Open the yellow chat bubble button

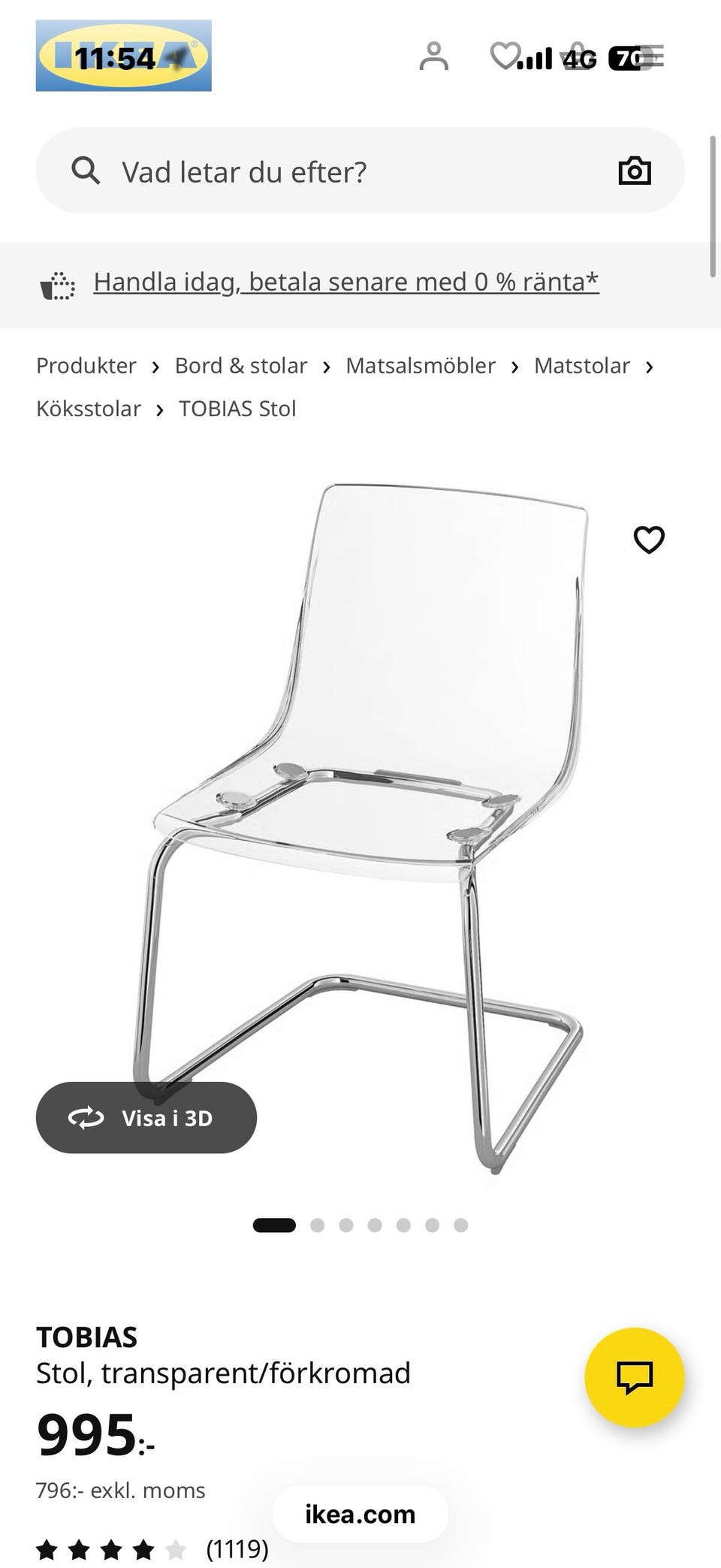(x=634, y=1377)
